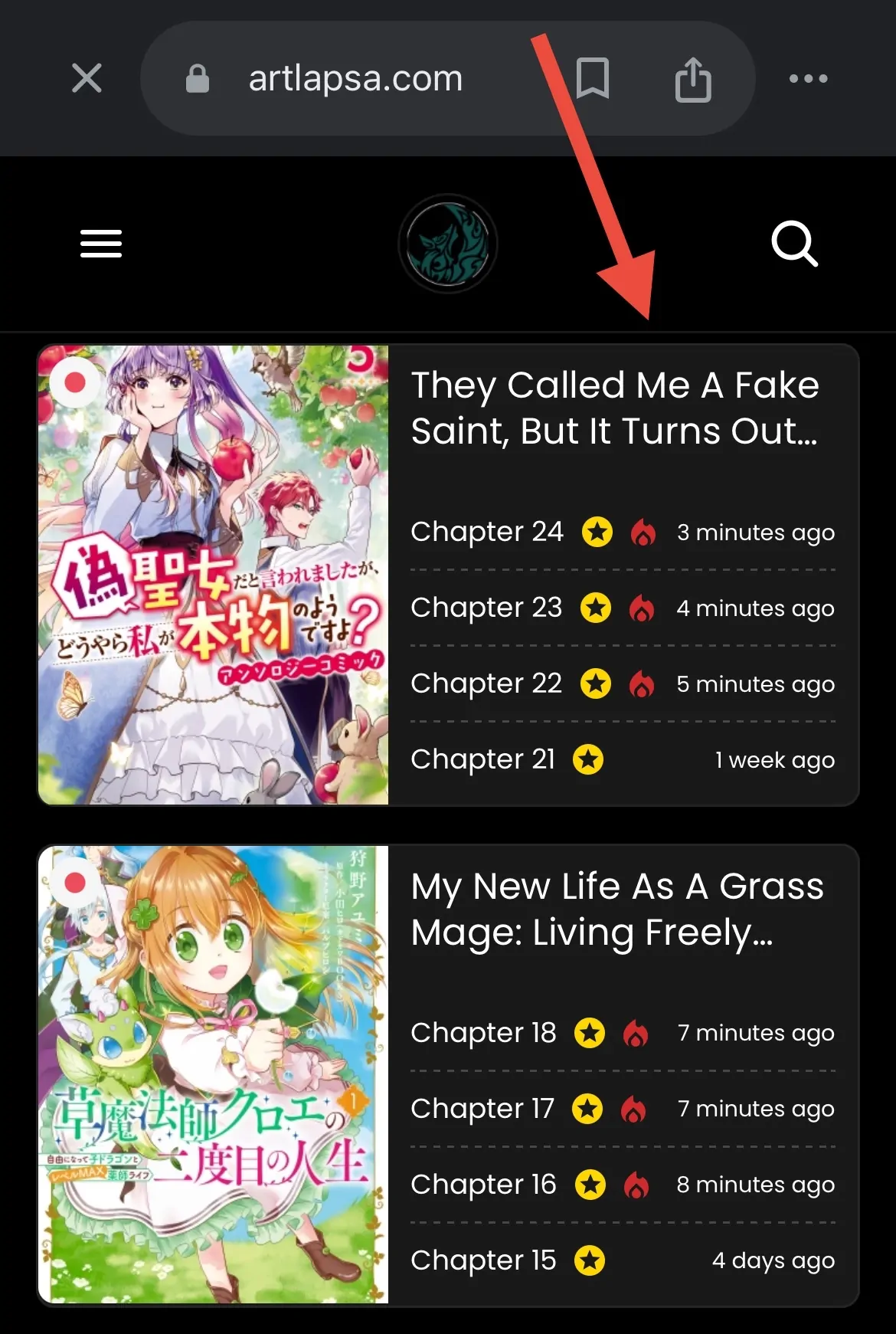Read Chapter 18 of Grass Mage

(x=483, y=1032)
